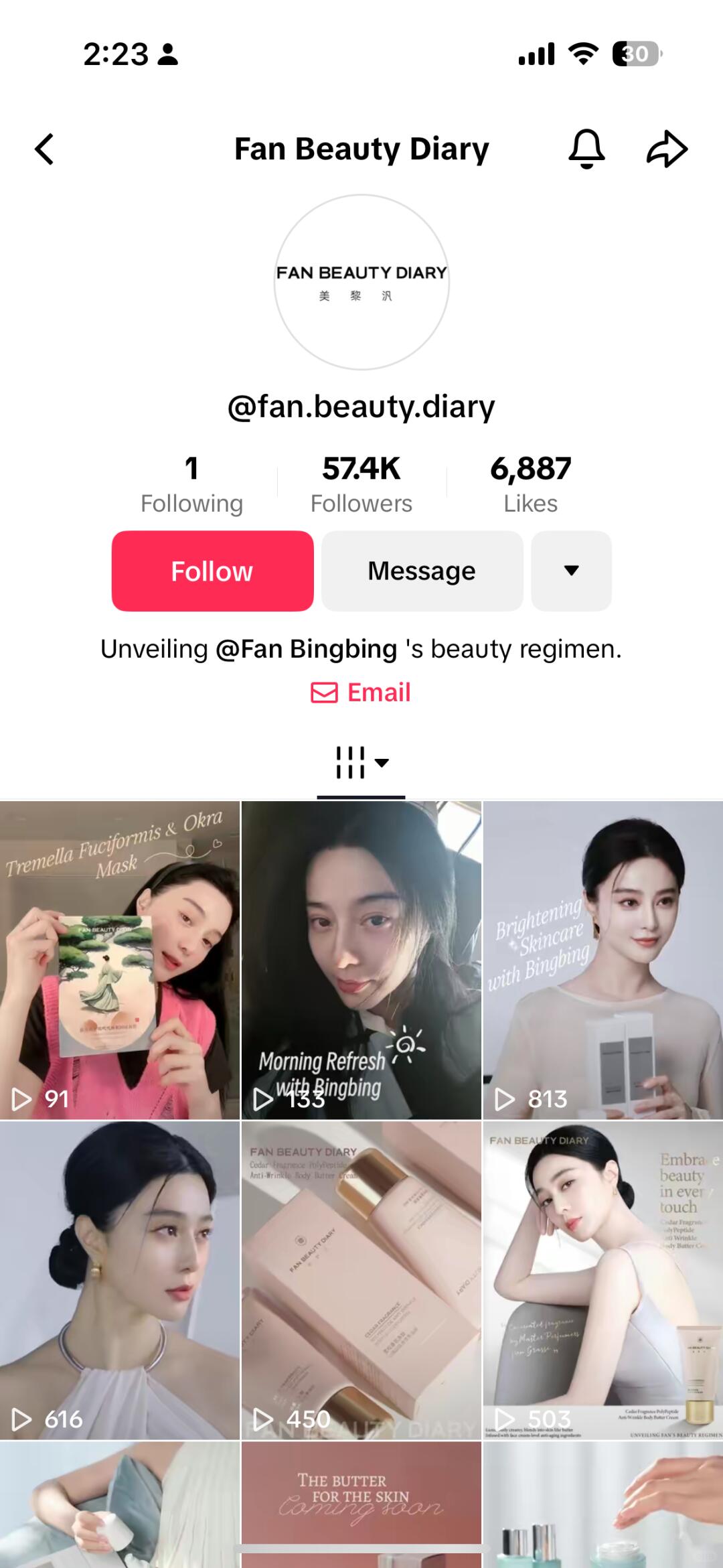723x1568 pixels.
Task: Open the video with 616 views
Action: (x=119, y=1279)
